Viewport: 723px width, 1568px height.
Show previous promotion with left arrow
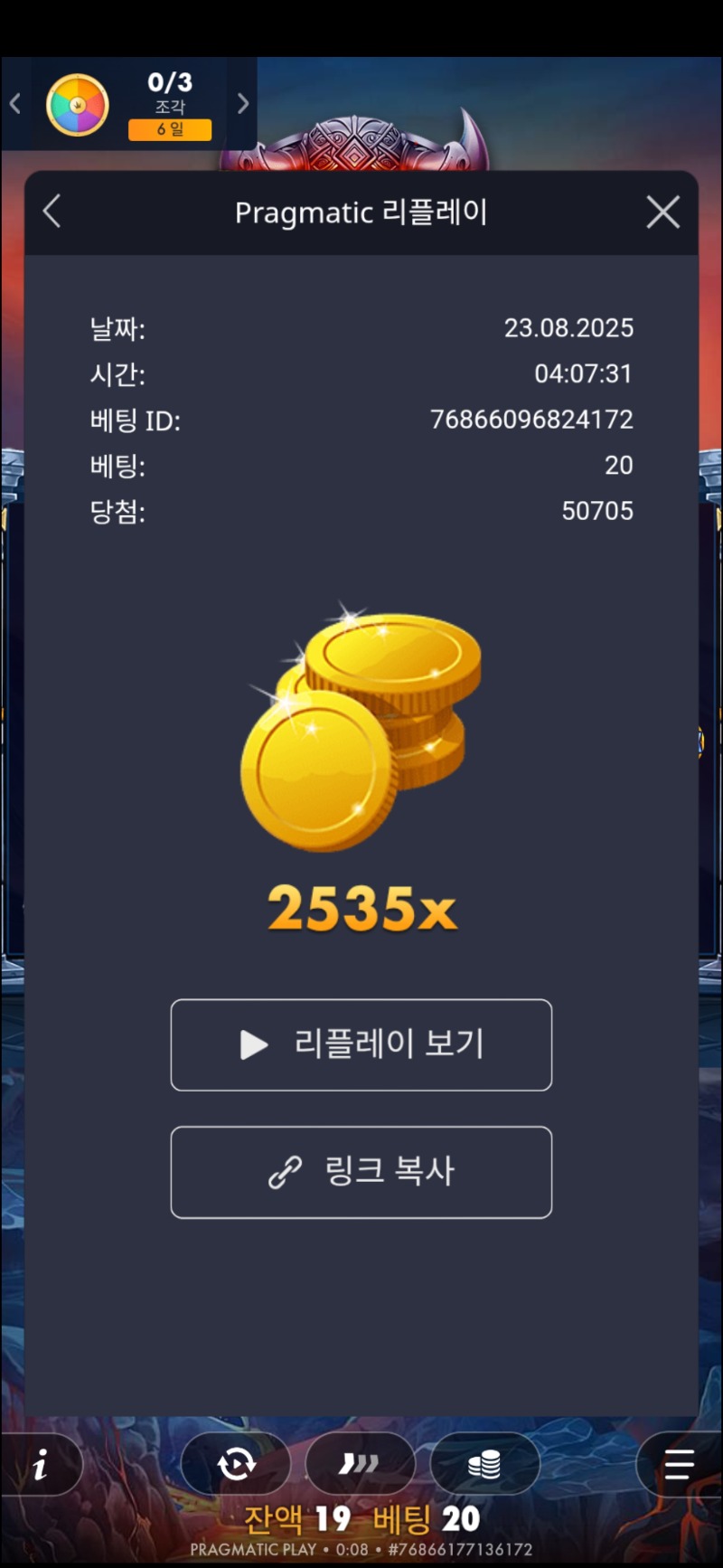(x=14, y=104)
